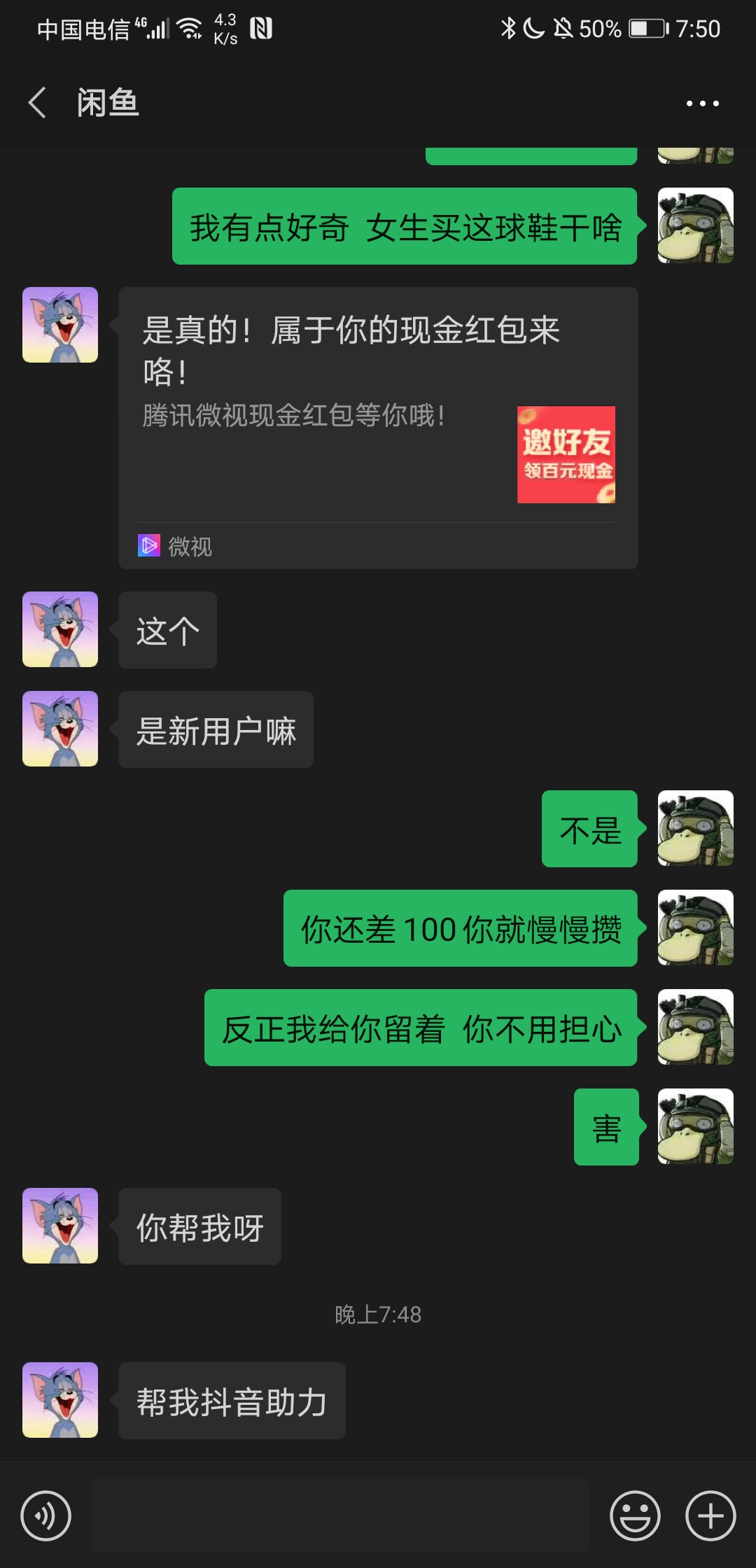Tap the Tom cat avatar beside 帮我抖音助力
Viewport: 756px width, 1568px height.
click(60, 1400)
